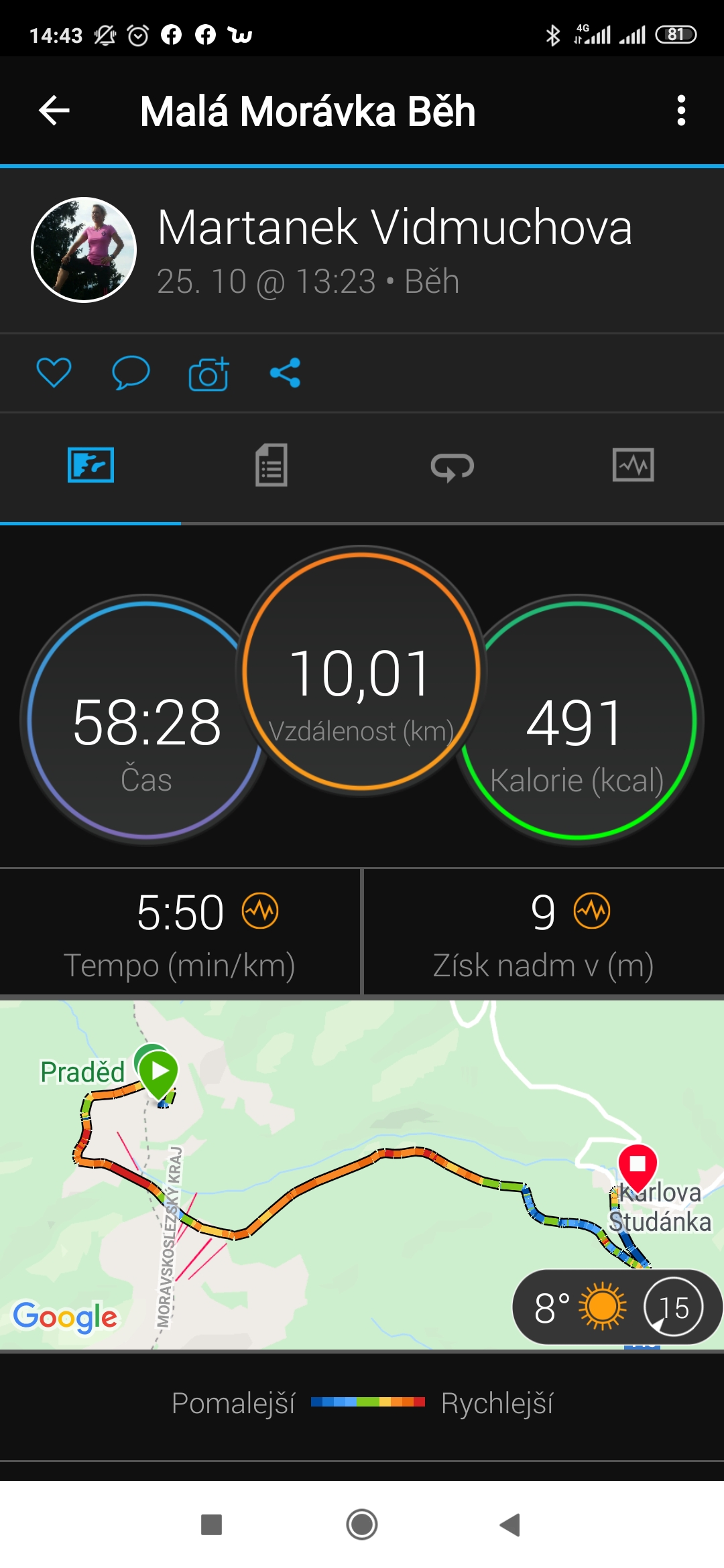Screen dimensions: 724x1568
Task: Open the three-dot overflow menu
Action: point(681,111)
